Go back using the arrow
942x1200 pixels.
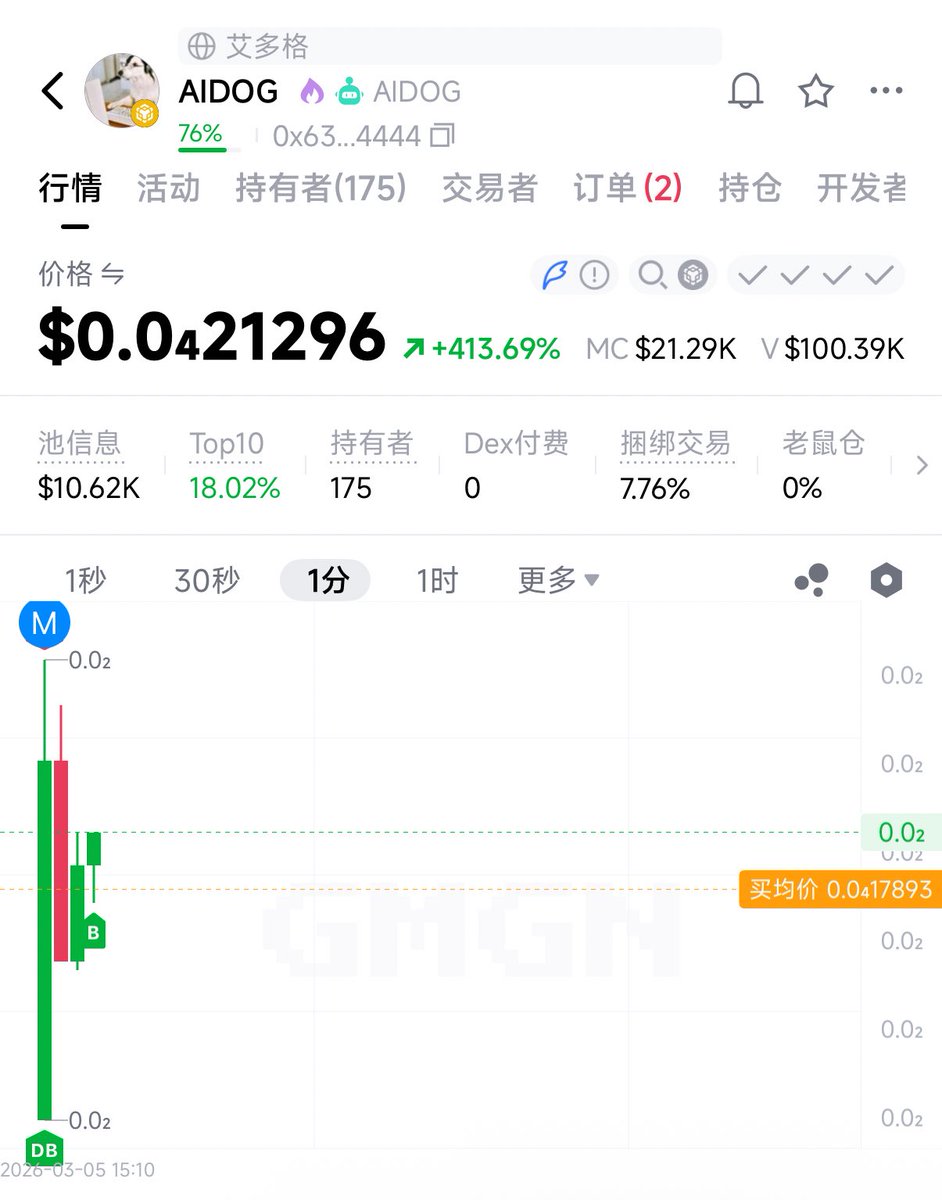tap(53, 91)
